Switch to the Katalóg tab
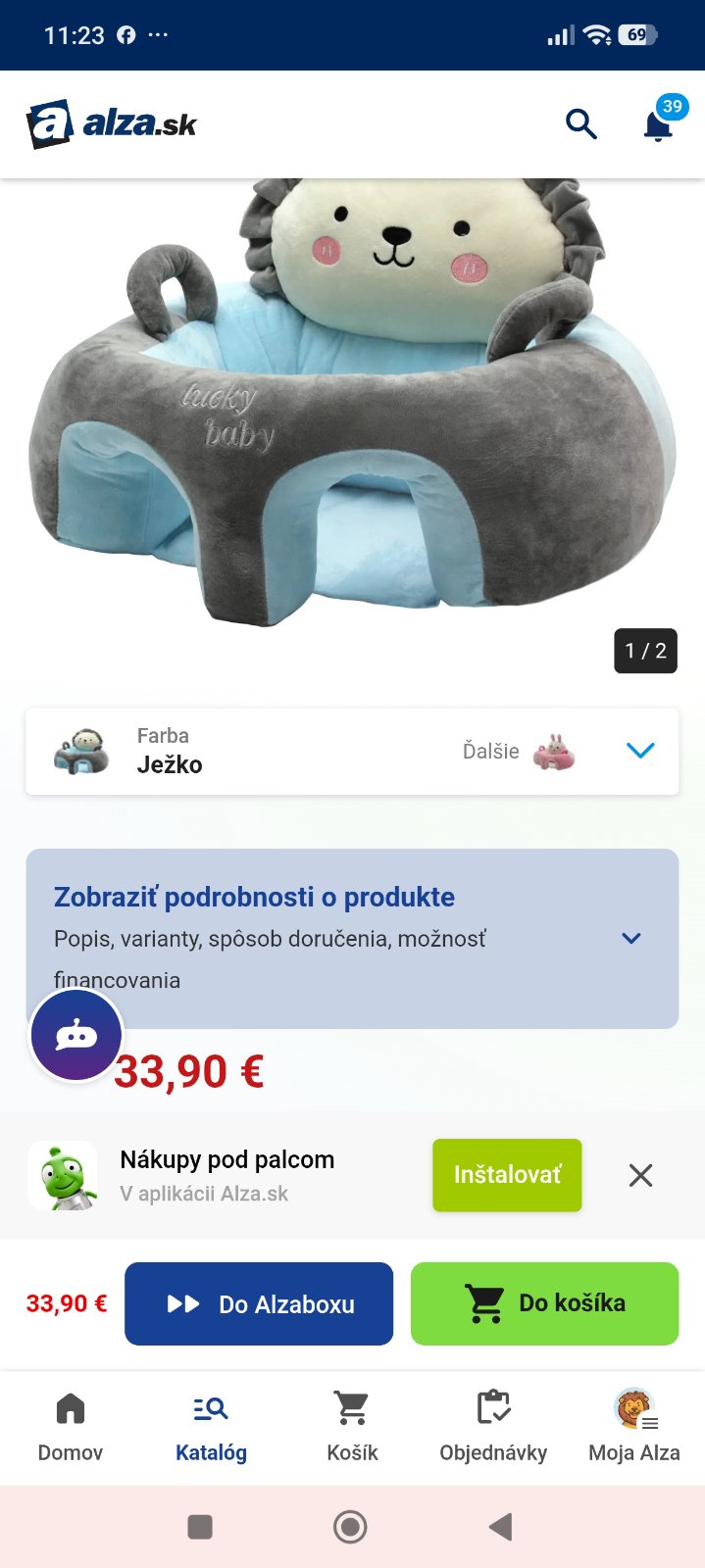 point(211,1426)
